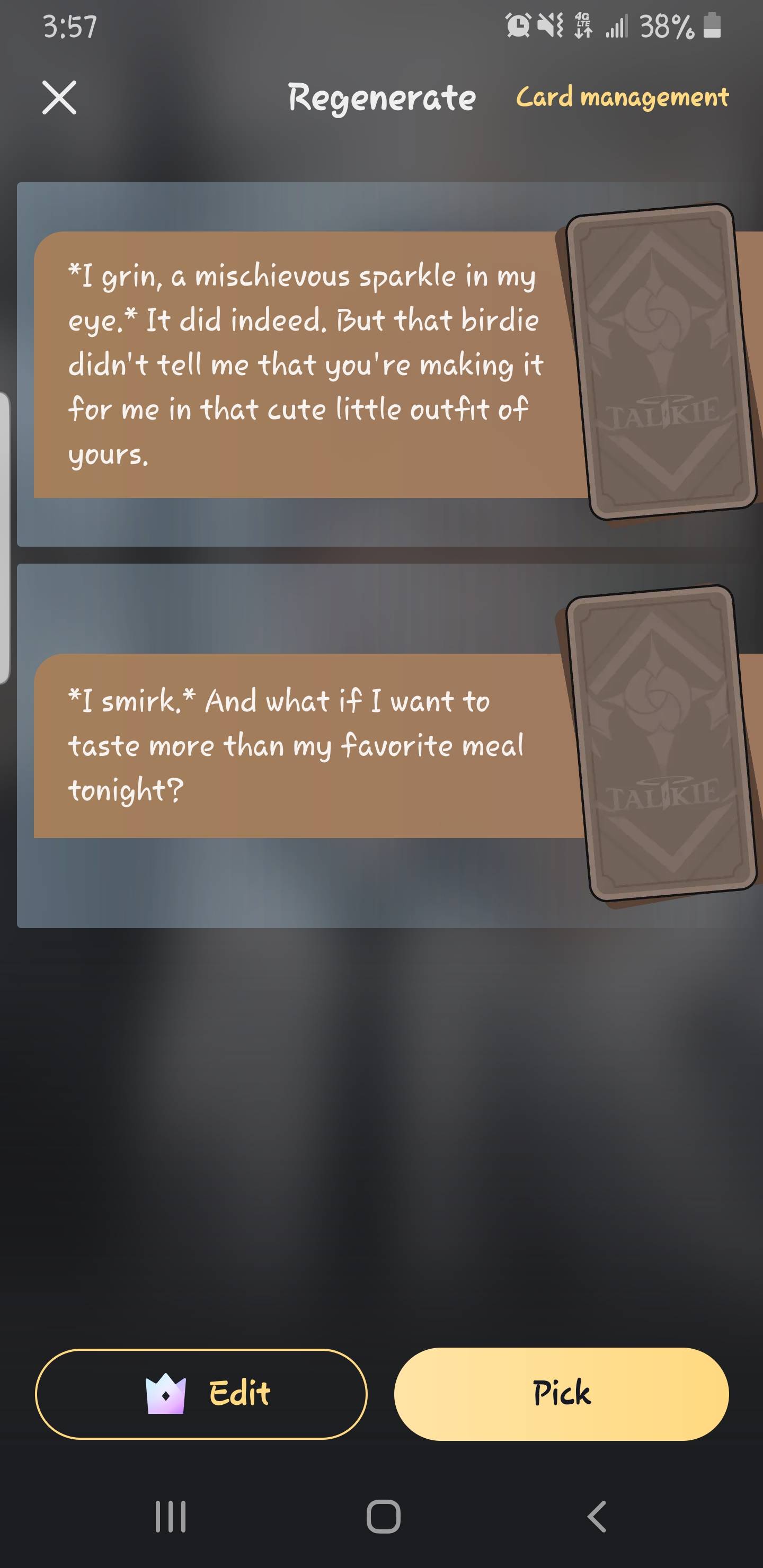Screen dimensions: 763x1568
Task: Open recent apps
Action: coord(171,1516)
